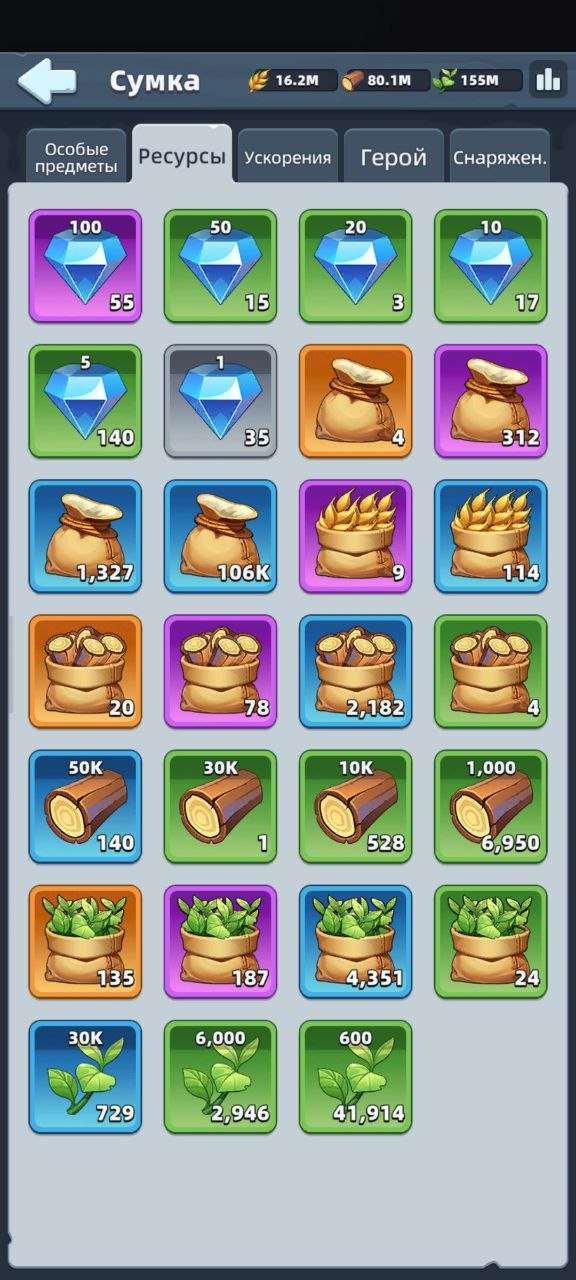
Task: Open the herb sack showing 4,351
Action: coord(355,941)
